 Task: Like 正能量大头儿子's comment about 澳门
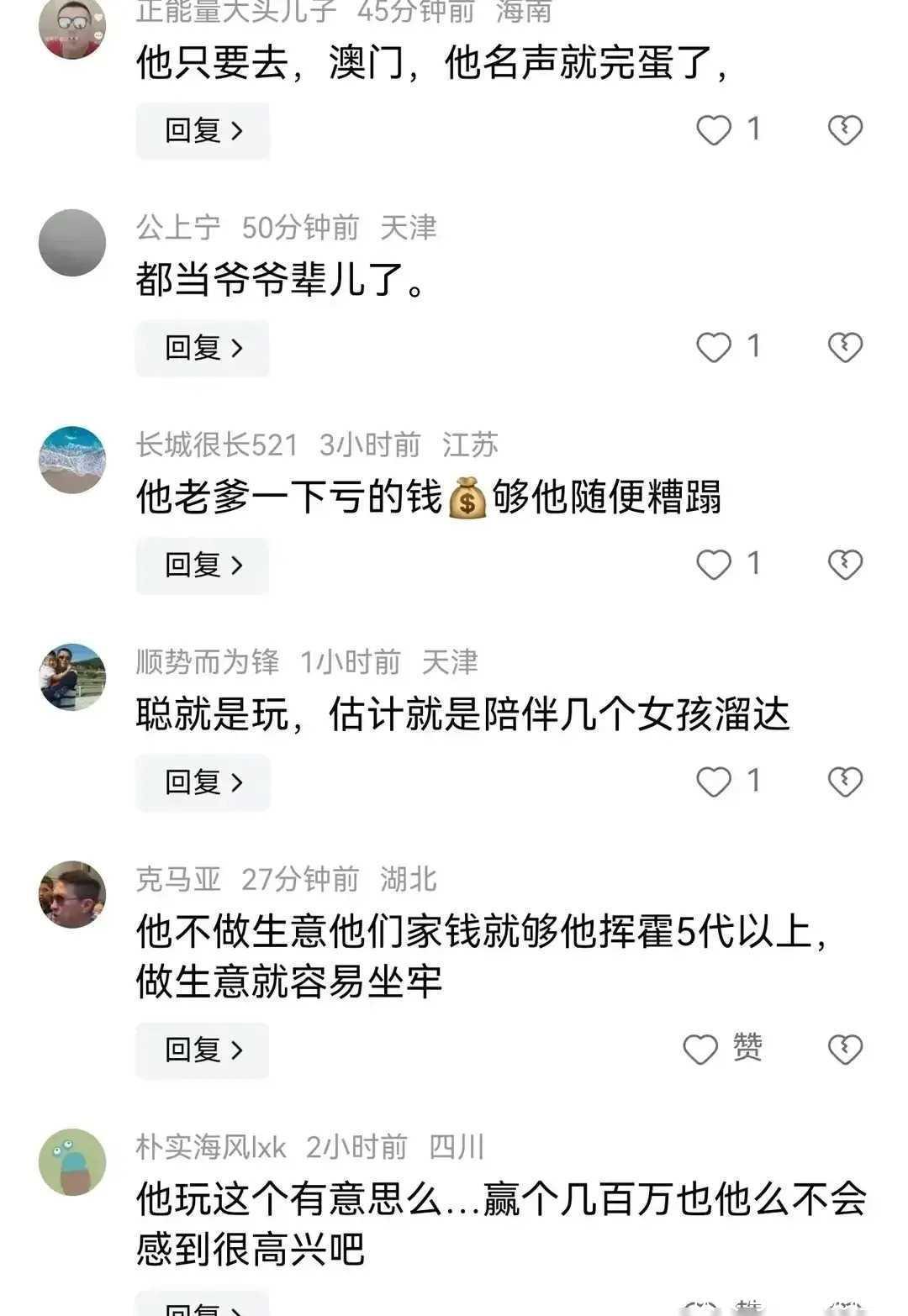pyautogui.click(x=714, y=130)
